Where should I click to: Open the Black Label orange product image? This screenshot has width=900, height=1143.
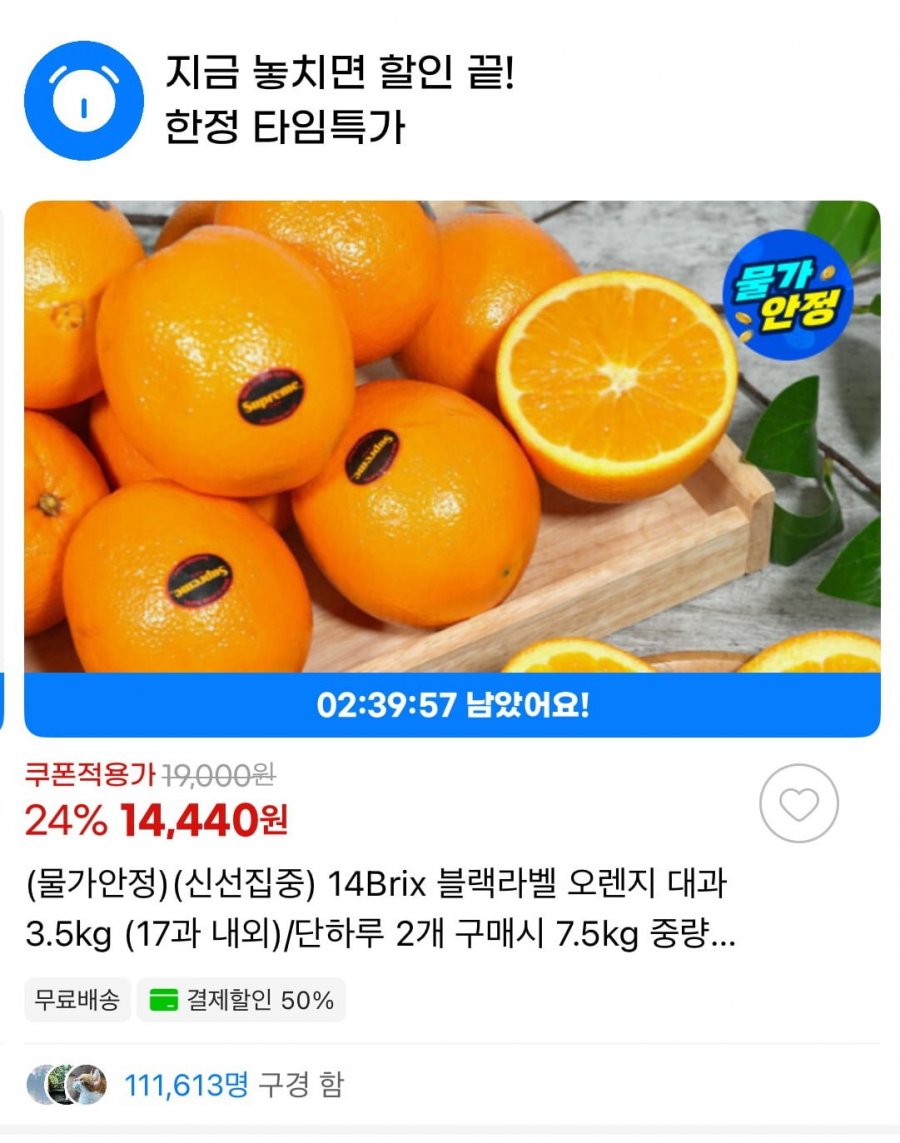(452, 437)
